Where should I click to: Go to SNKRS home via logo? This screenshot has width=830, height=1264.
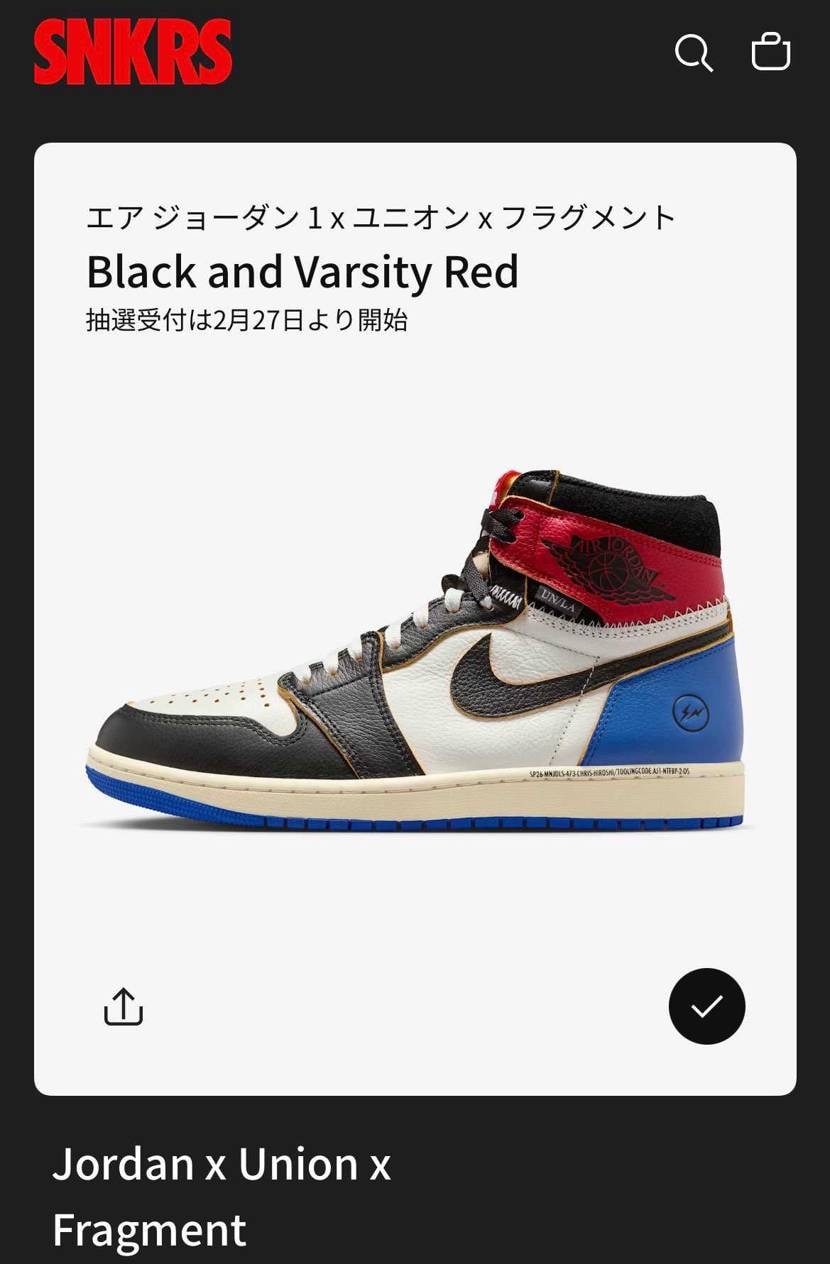click(133, 52)
